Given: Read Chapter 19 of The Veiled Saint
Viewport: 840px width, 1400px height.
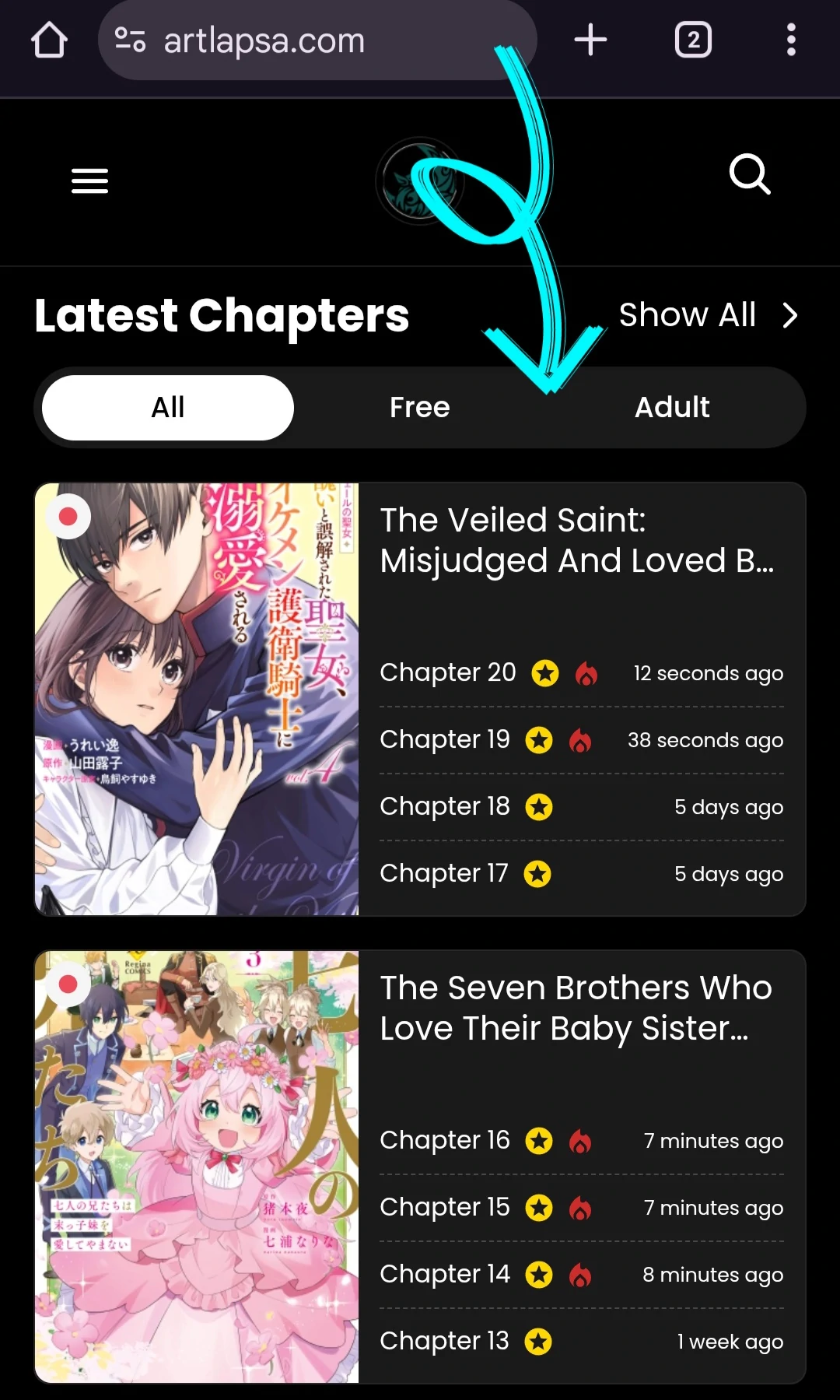Looking at the screenshot, I should point(445,739).
